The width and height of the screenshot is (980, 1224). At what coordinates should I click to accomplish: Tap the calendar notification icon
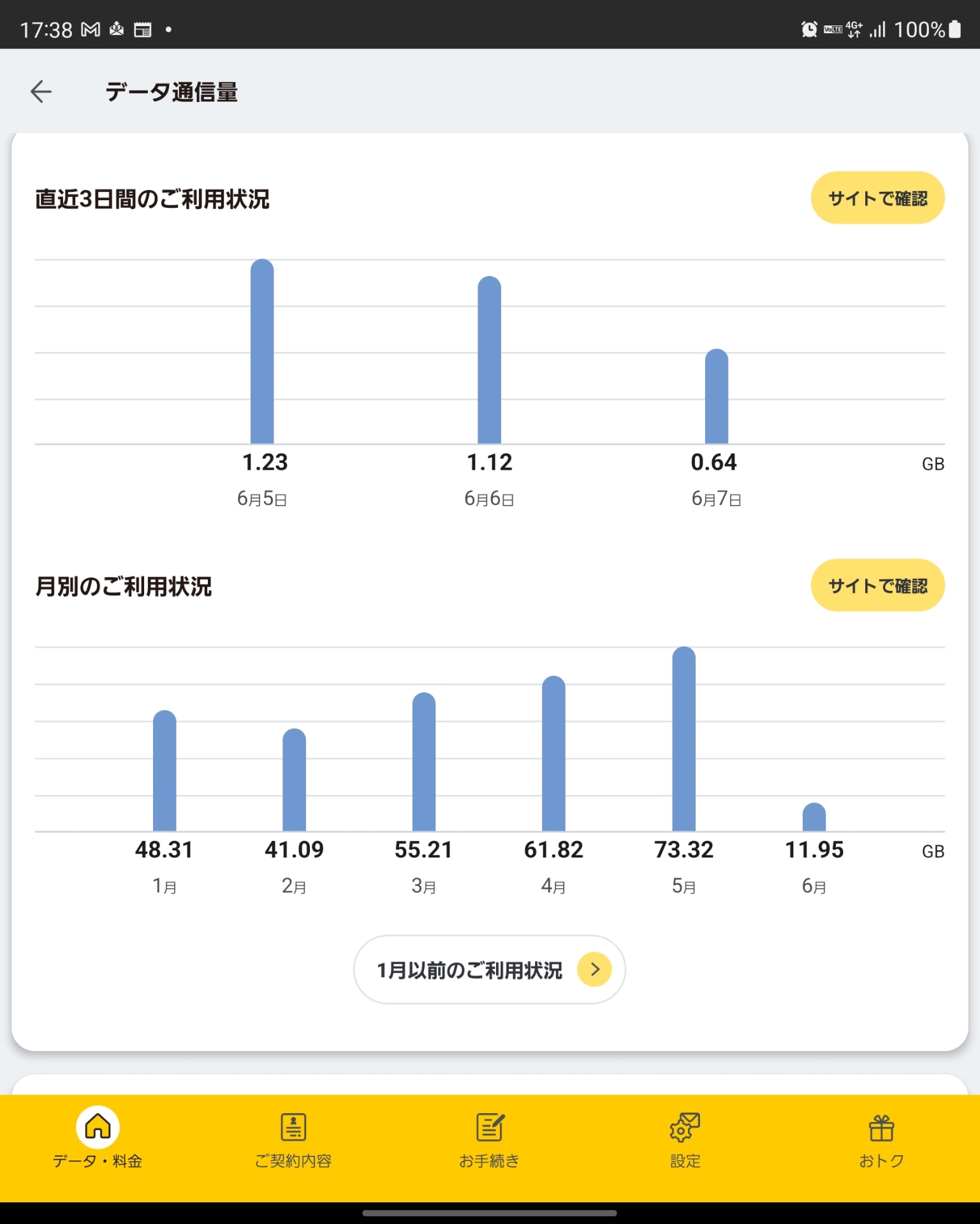tap(143, 28)
